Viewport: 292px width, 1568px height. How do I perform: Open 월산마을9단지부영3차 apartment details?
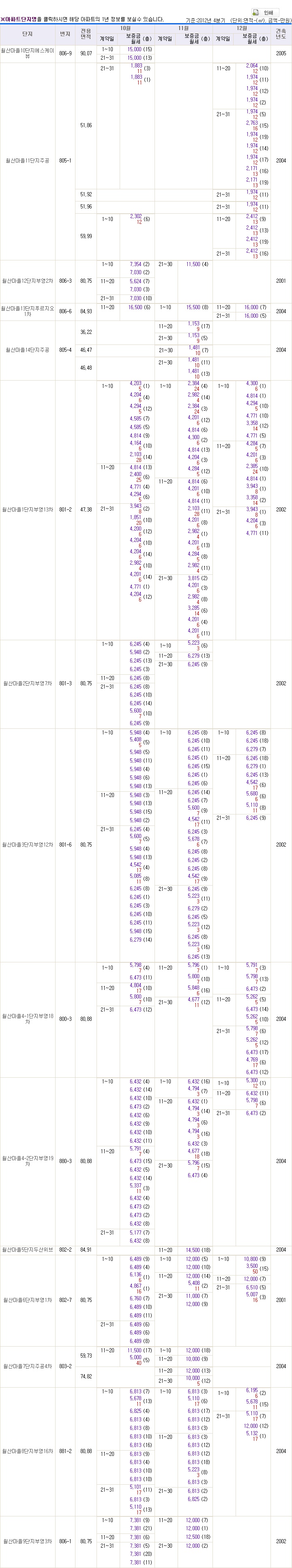pos(28,1541)
